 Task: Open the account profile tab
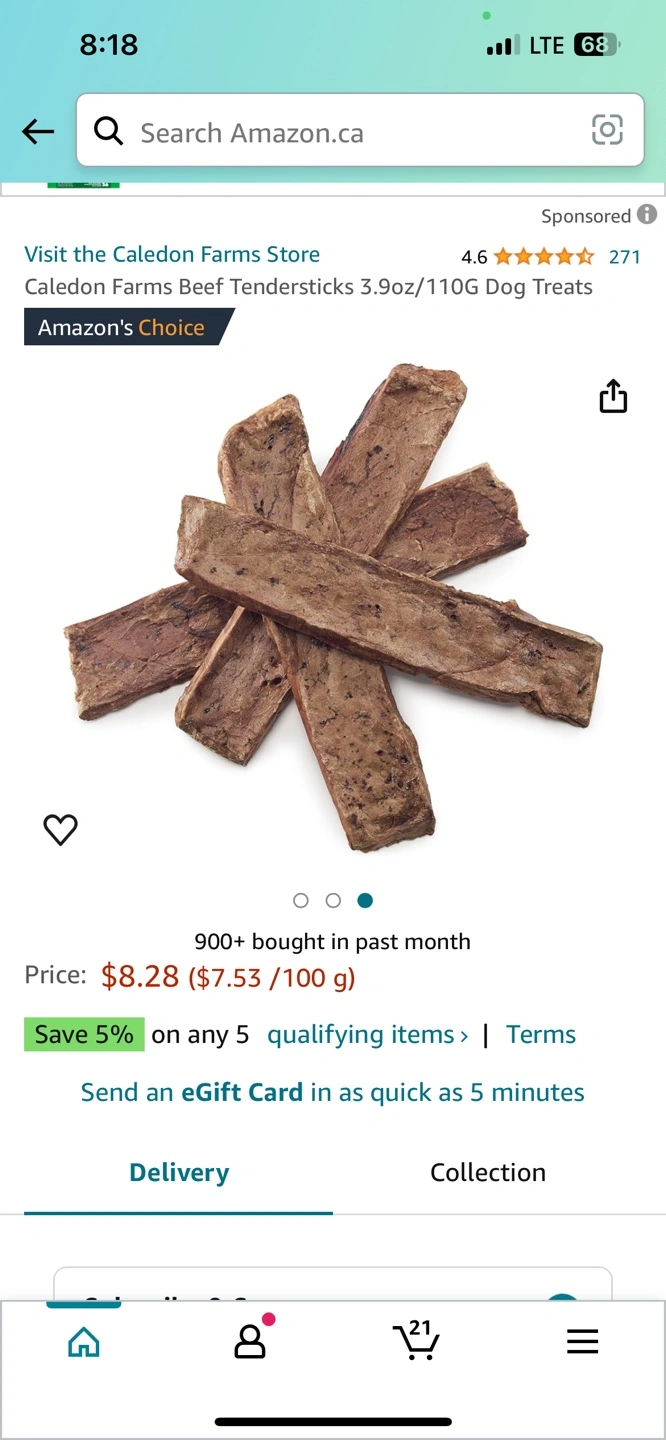250,1342
